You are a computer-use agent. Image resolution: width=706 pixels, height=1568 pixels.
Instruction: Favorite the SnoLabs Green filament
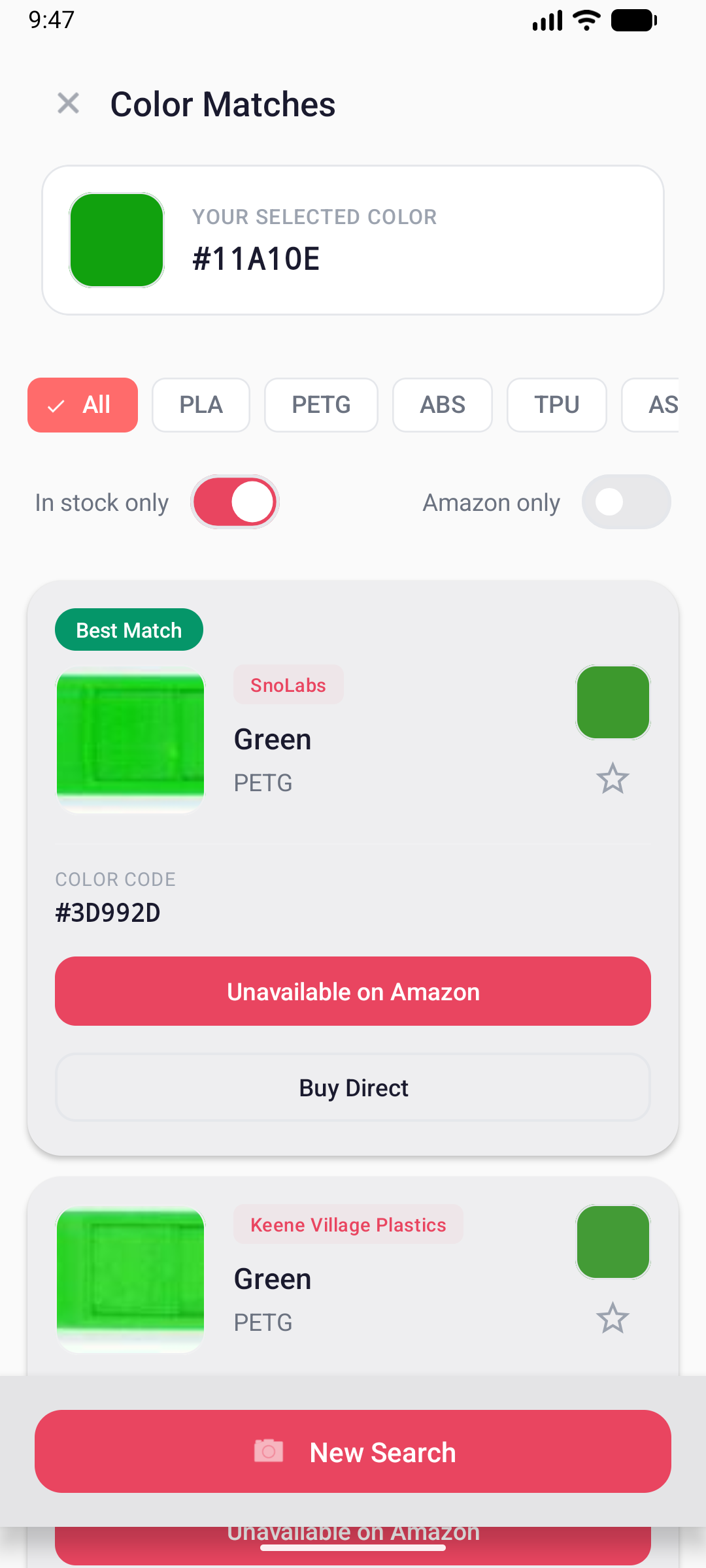(612, 779)
